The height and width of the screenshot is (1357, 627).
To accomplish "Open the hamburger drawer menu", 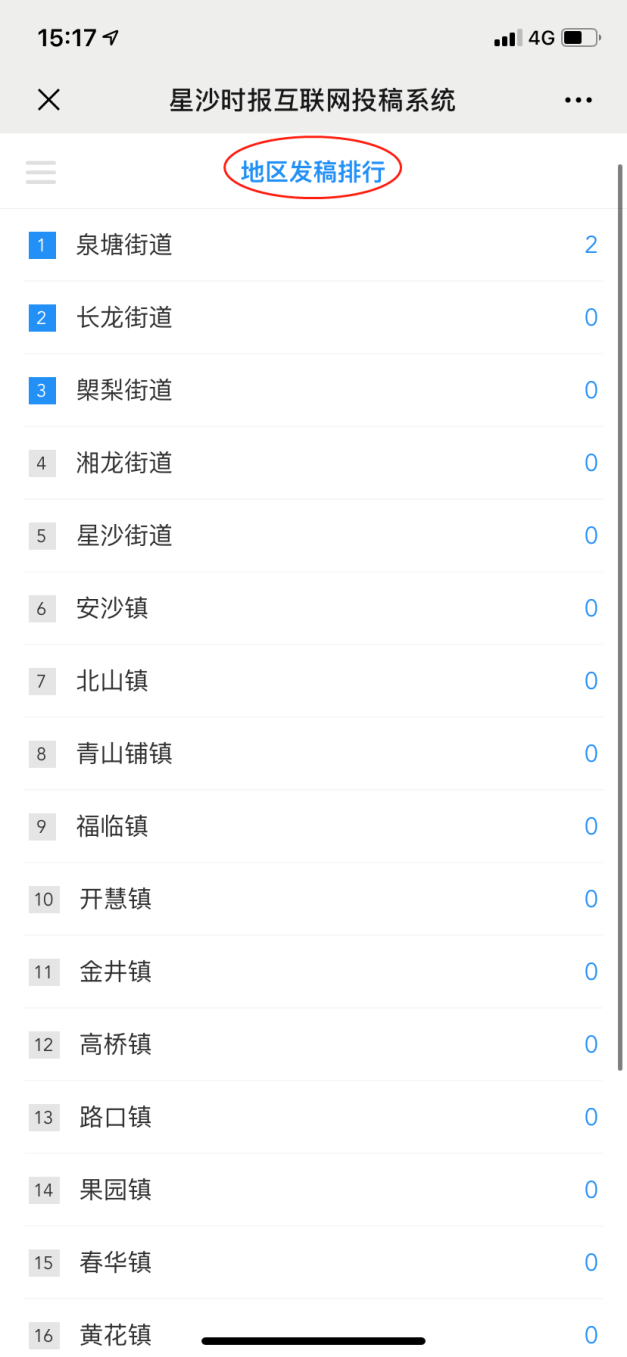I will [41, 172].
